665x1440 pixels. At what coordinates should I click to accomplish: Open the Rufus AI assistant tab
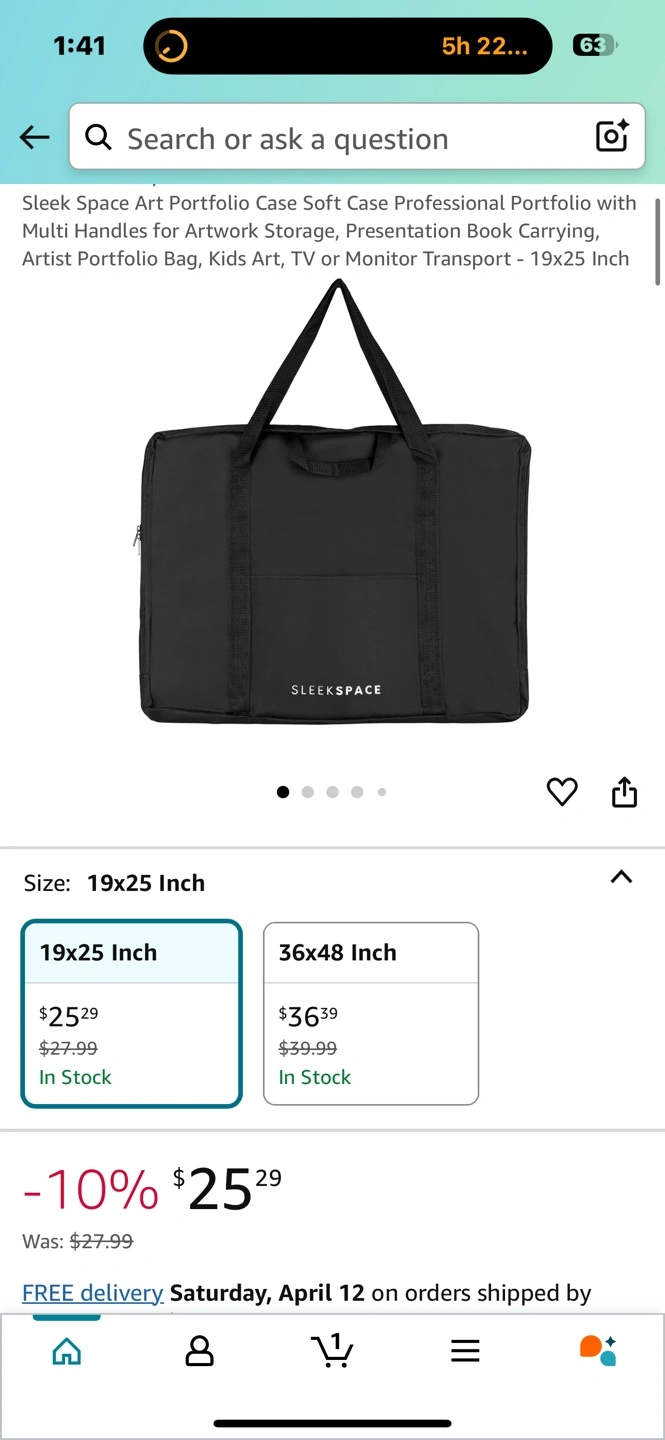coord(598,1350)
